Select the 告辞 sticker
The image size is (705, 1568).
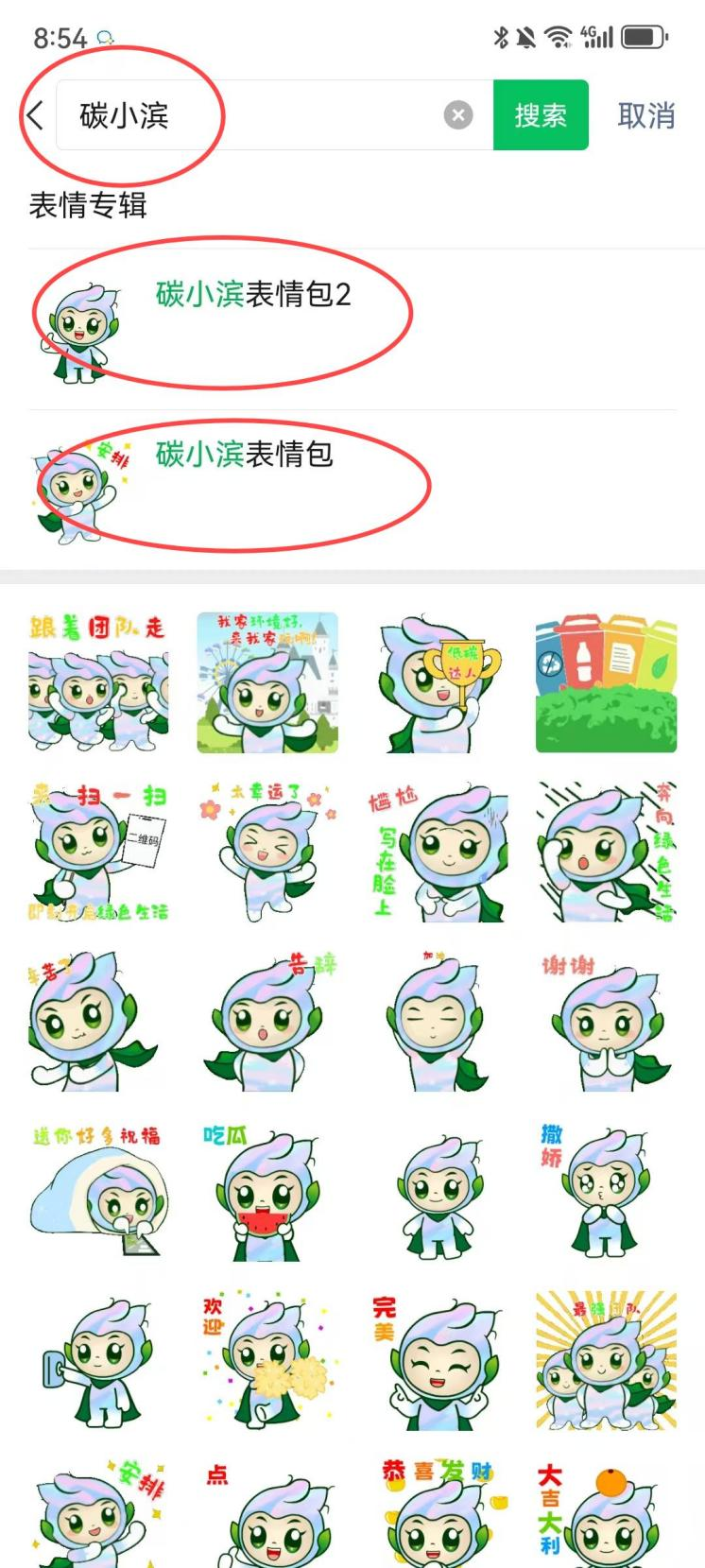coord(268,1021)
